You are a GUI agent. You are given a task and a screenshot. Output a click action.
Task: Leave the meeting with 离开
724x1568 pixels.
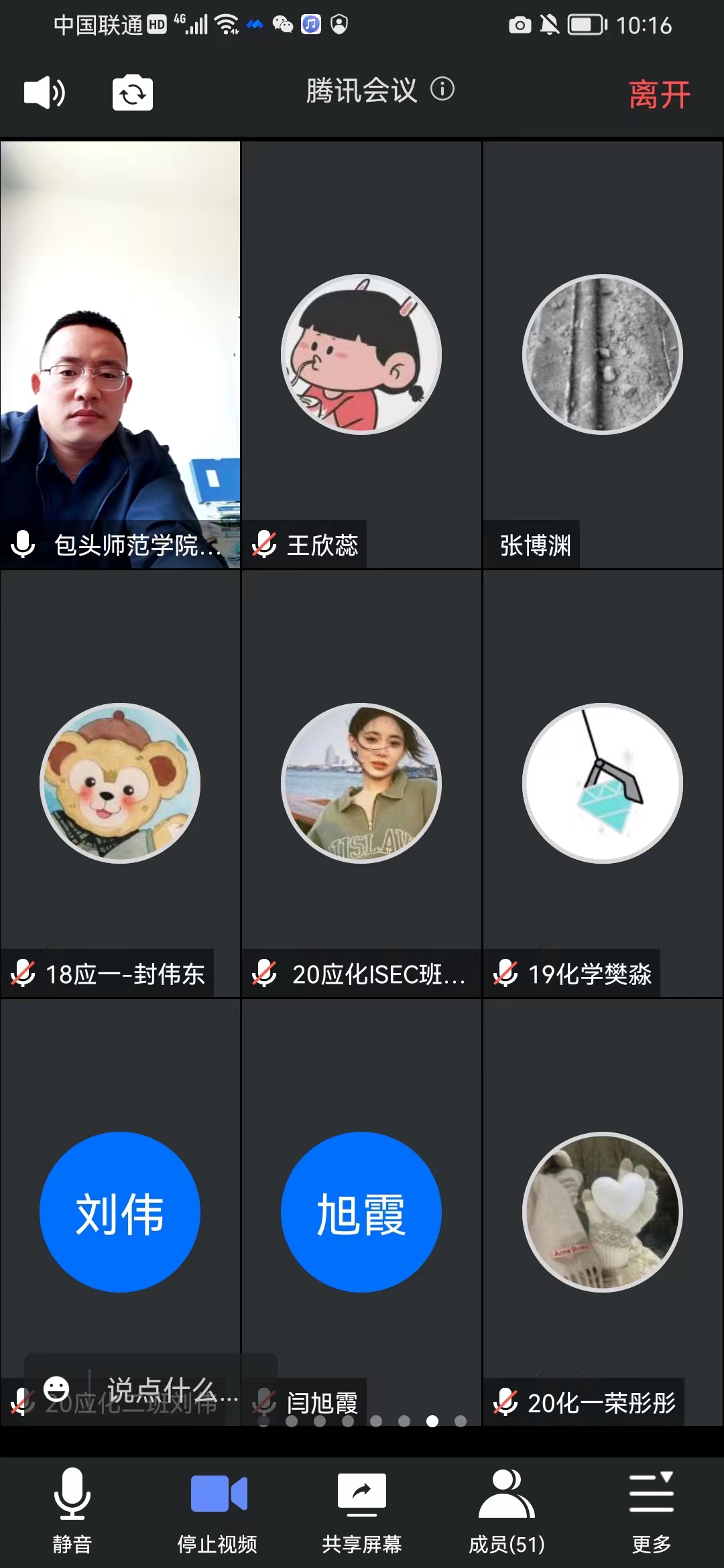coord(659,94)
